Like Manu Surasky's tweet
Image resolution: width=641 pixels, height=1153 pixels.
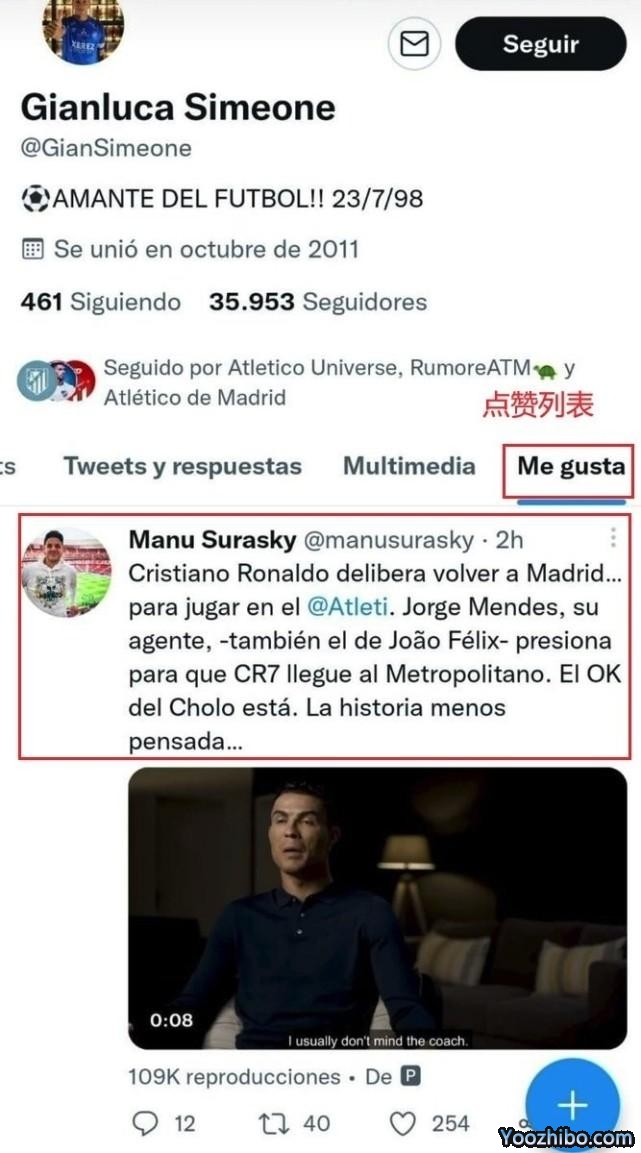pos(403,1124)
